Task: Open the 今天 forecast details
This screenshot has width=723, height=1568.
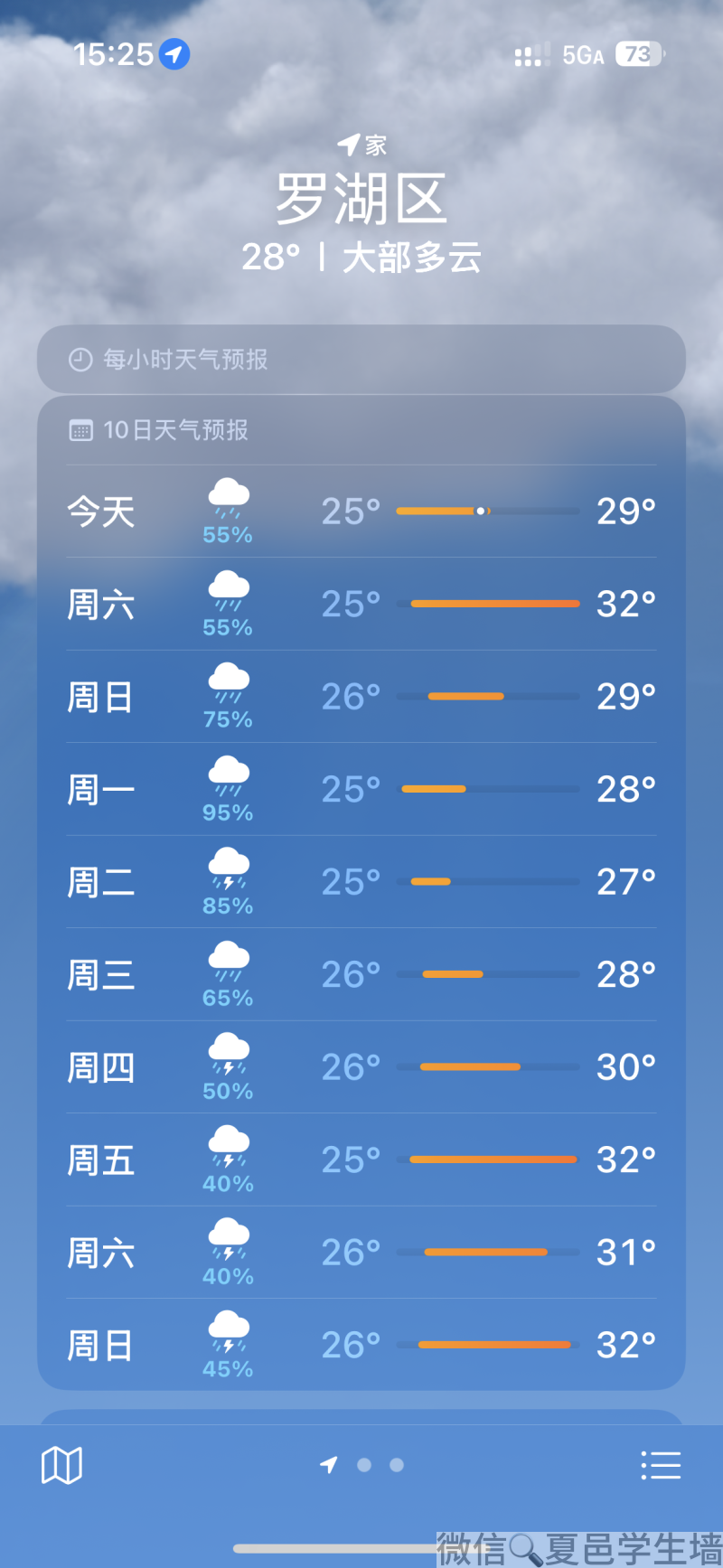Action: 361,512
